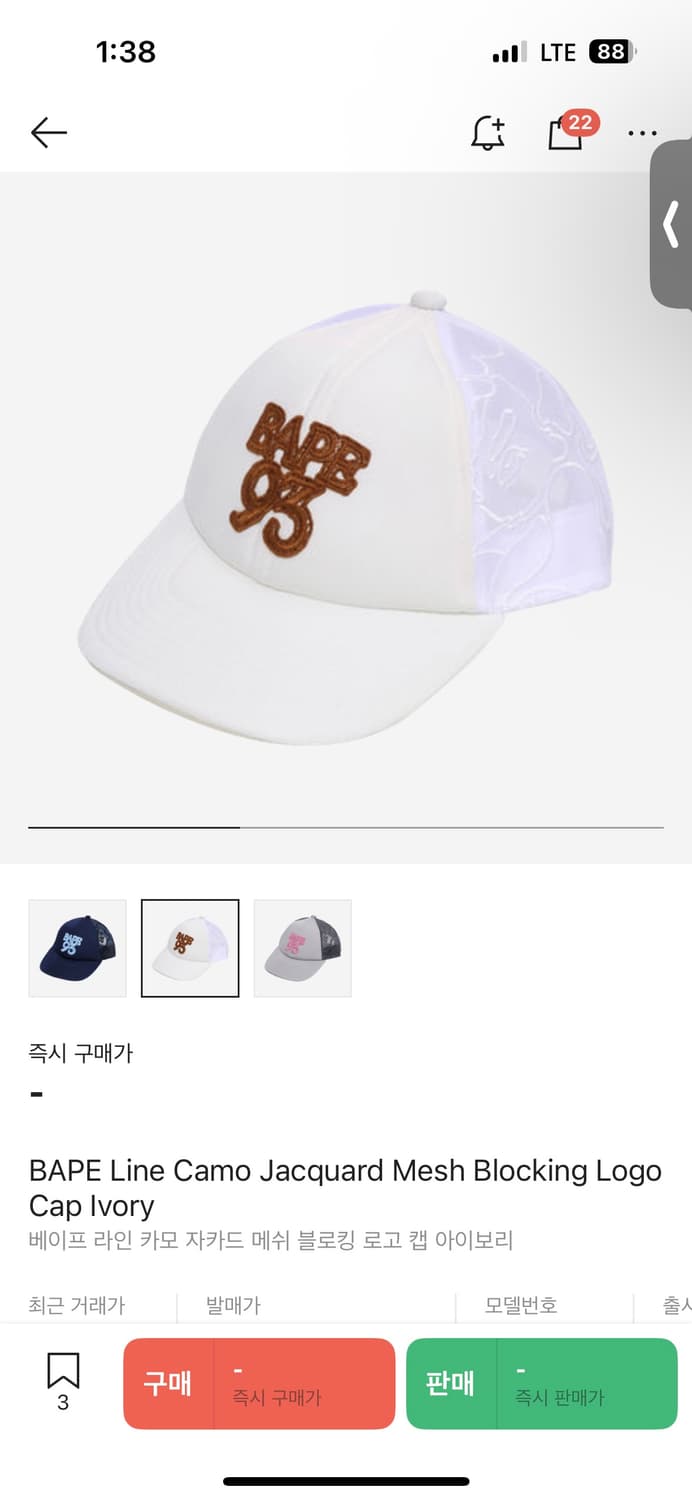The height and width of the screenshot is (1500, 692).
Task: Go back using the arrow icon
Action: click(48, 132)
